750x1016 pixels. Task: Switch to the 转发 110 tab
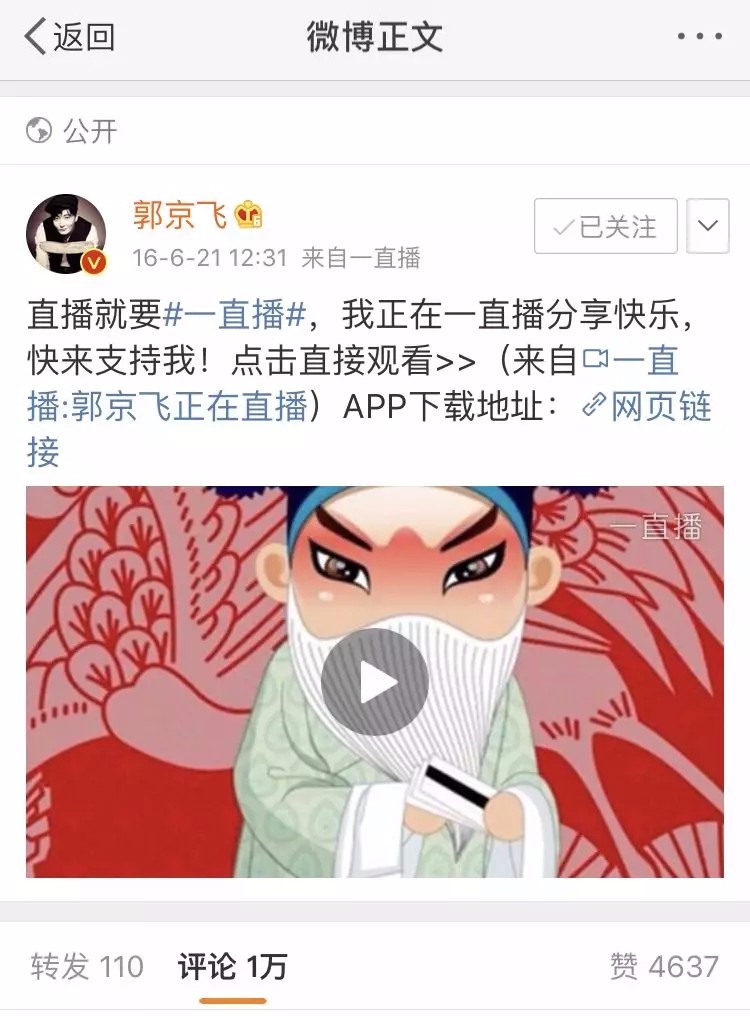[87, 966]
